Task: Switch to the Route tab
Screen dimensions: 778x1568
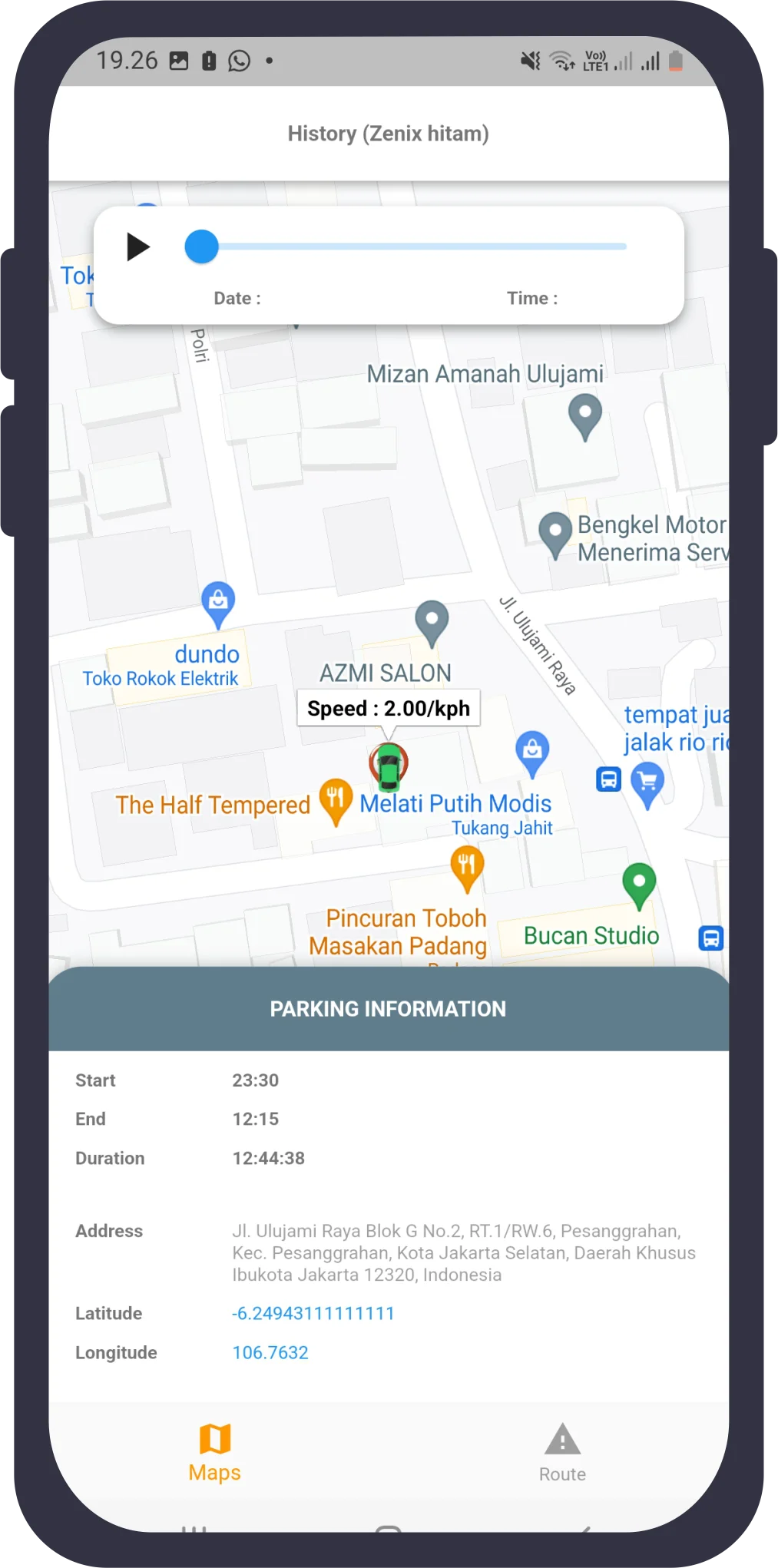Action: pos(562,1453)
